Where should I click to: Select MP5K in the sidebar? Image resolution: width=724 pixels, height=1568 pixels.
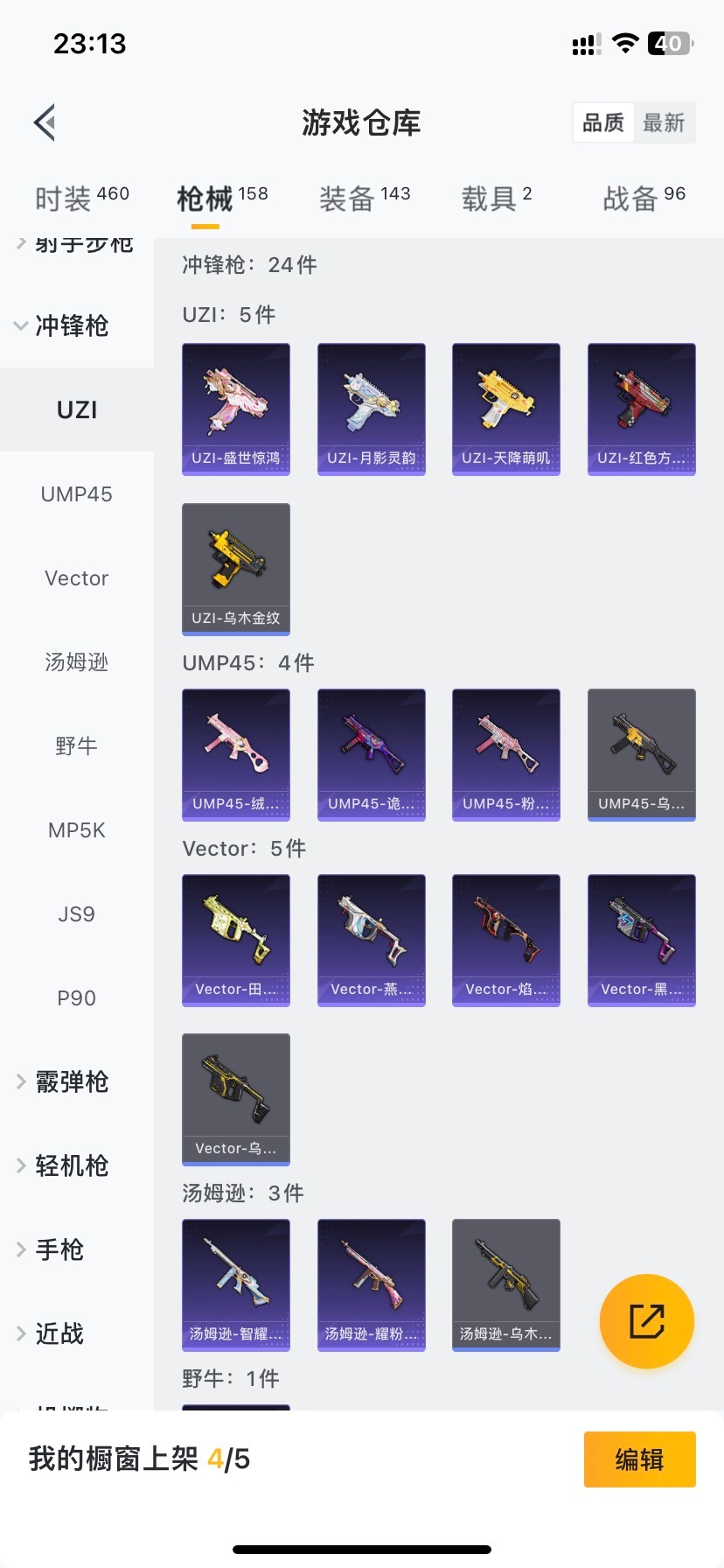[77, 830]
